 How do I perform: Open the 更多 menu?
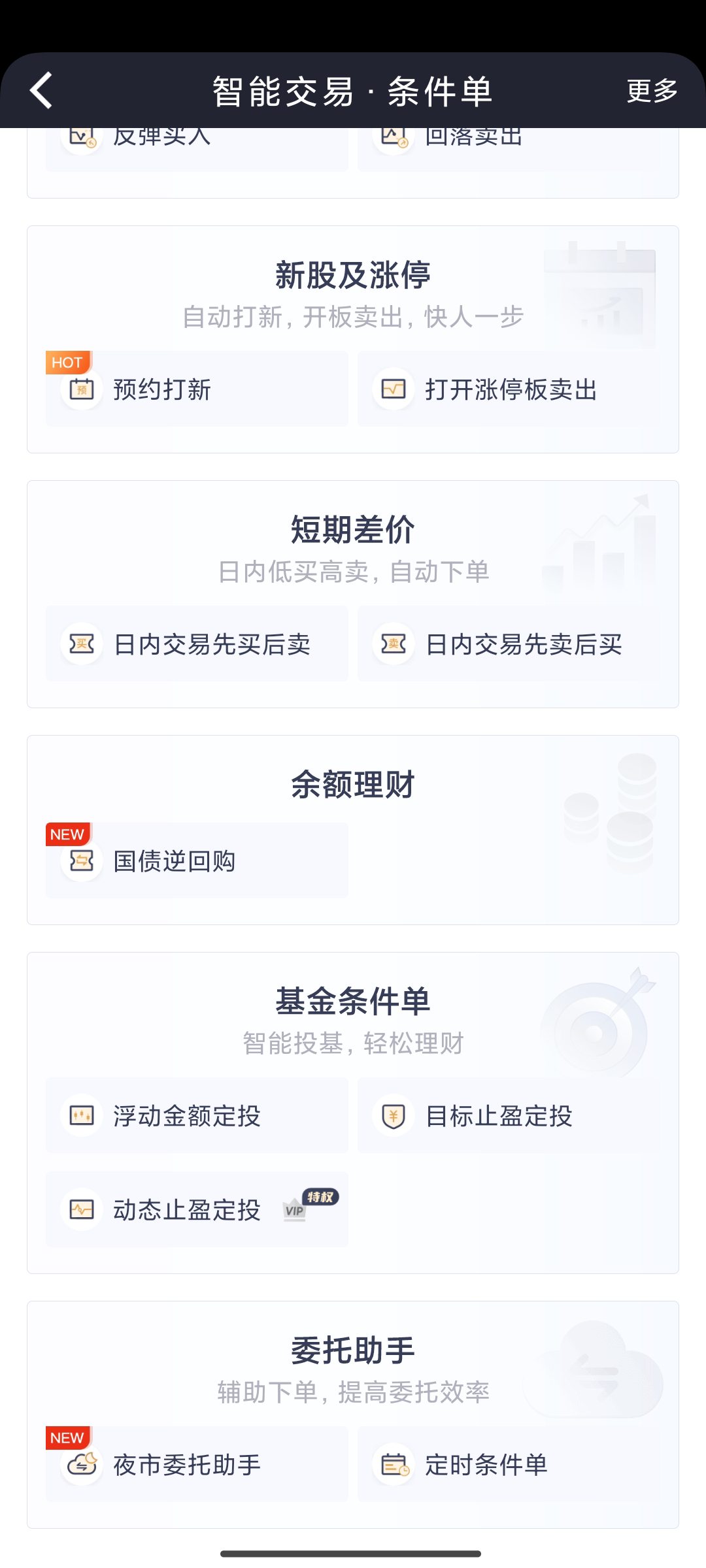click(x=652, y=91)
